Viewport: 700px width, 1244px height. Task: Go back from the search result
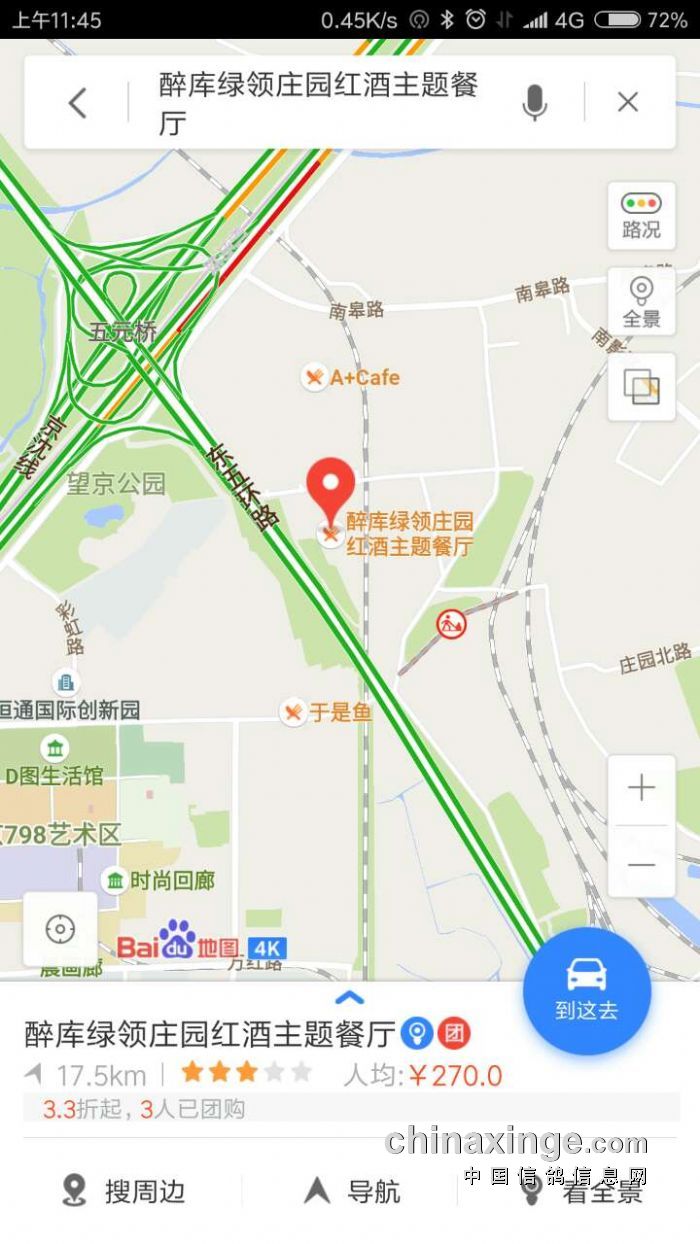(78, 102)
